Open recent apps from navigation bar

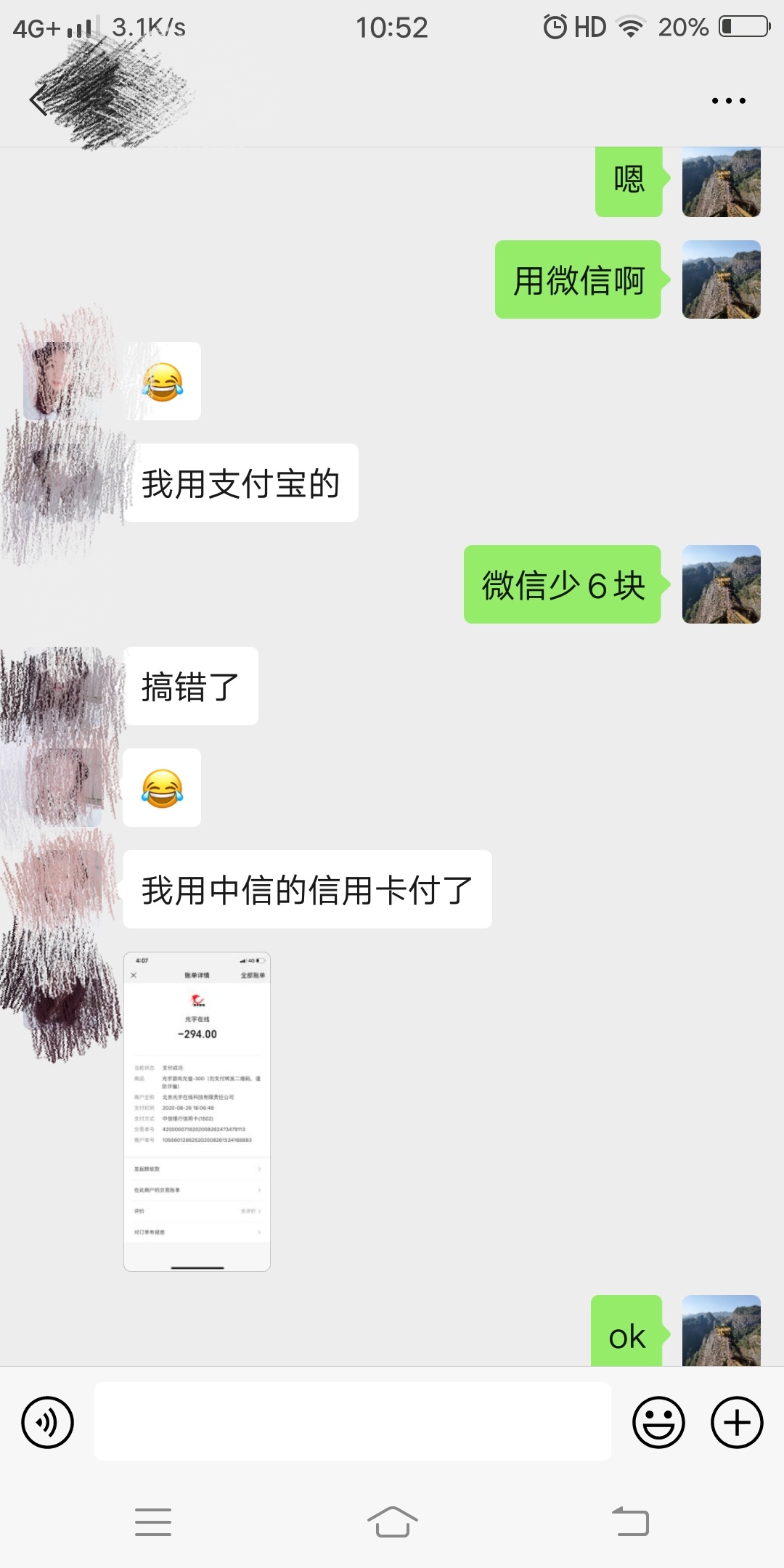153,1522
